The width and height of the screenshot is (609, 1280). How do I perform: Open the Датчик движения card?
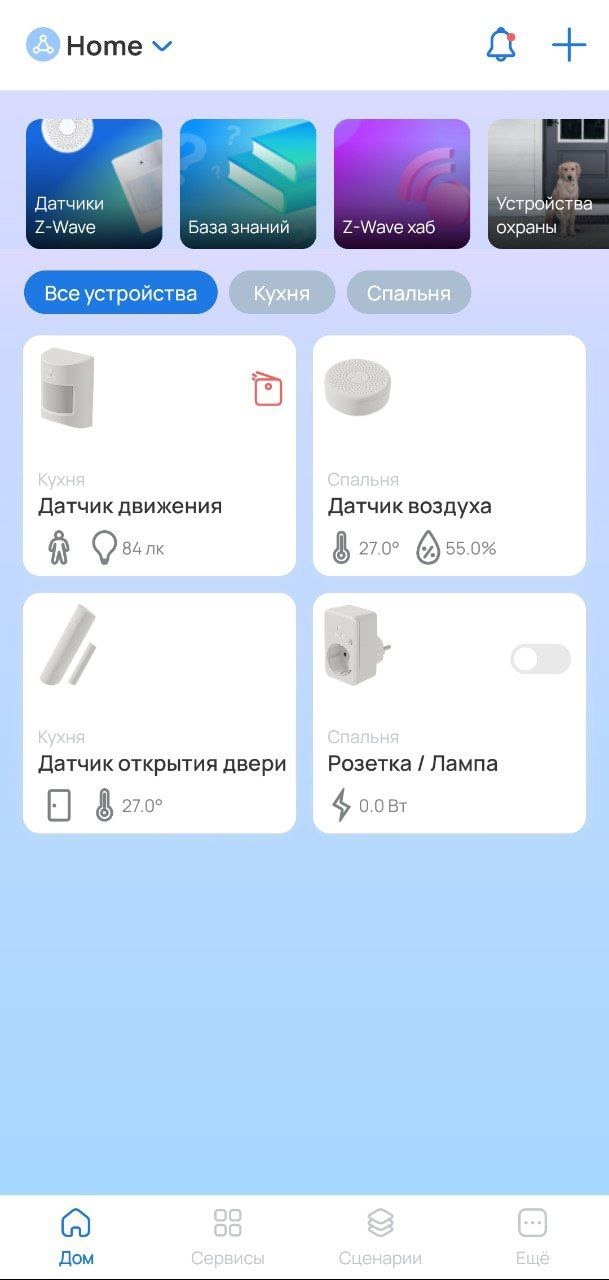[x=159, y=456]
